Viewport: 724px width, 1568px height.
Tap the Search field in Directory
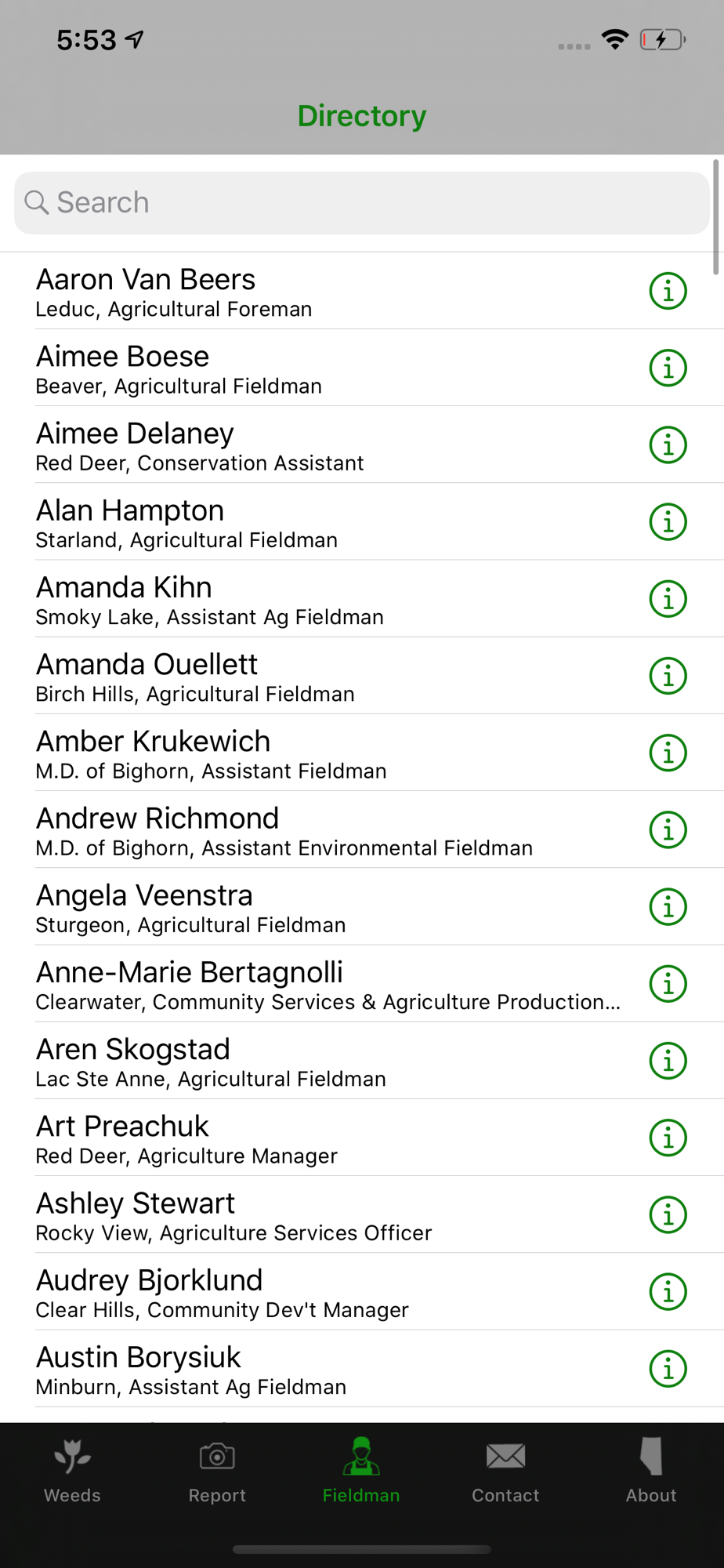(x=360, y=202)
